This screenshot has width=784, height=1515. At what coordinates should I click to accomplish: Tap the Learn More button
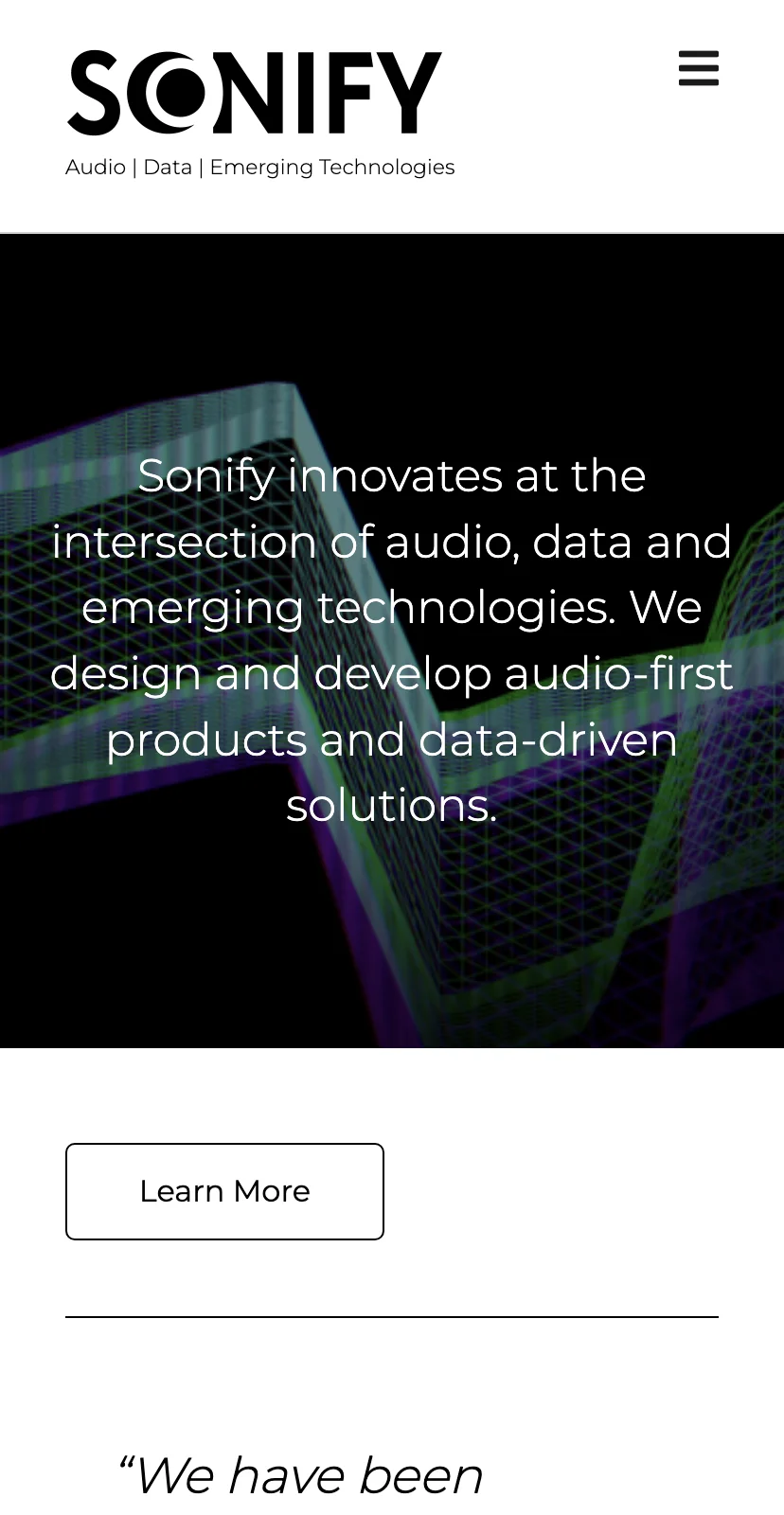point(224,1191)
